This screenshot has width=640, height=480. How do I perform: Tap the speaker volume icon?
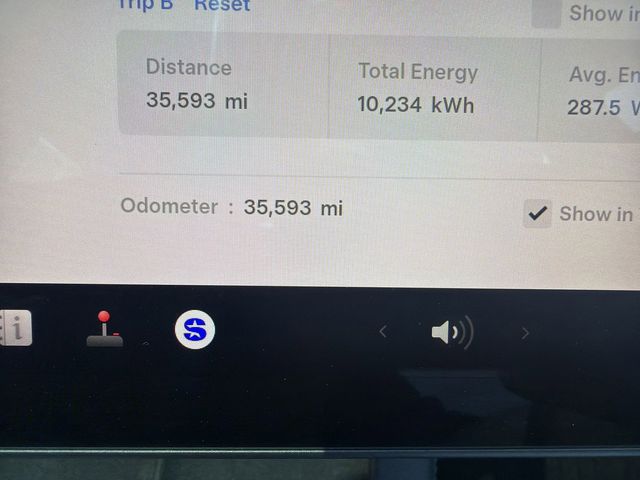(x=452, y=332)
